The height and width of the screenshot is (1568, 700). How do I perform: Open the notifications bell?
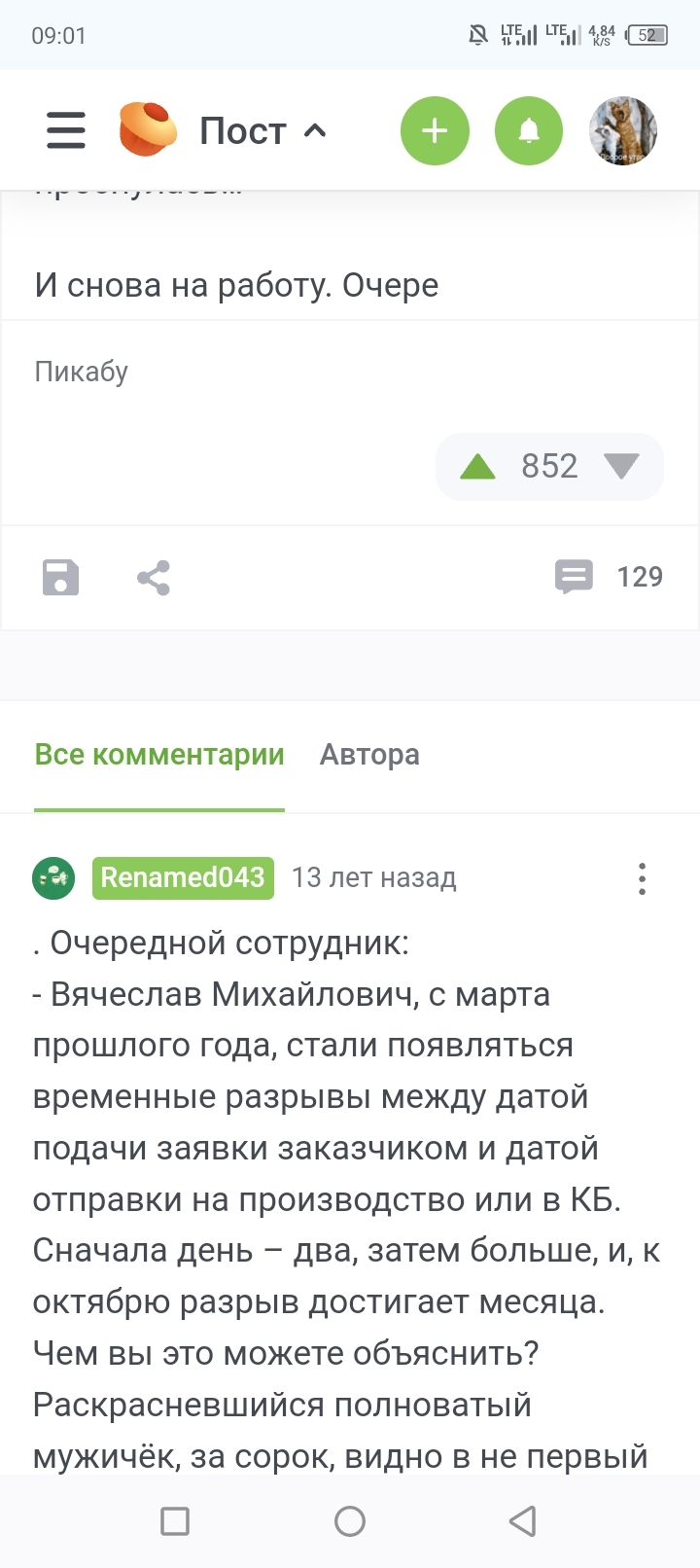529,130
